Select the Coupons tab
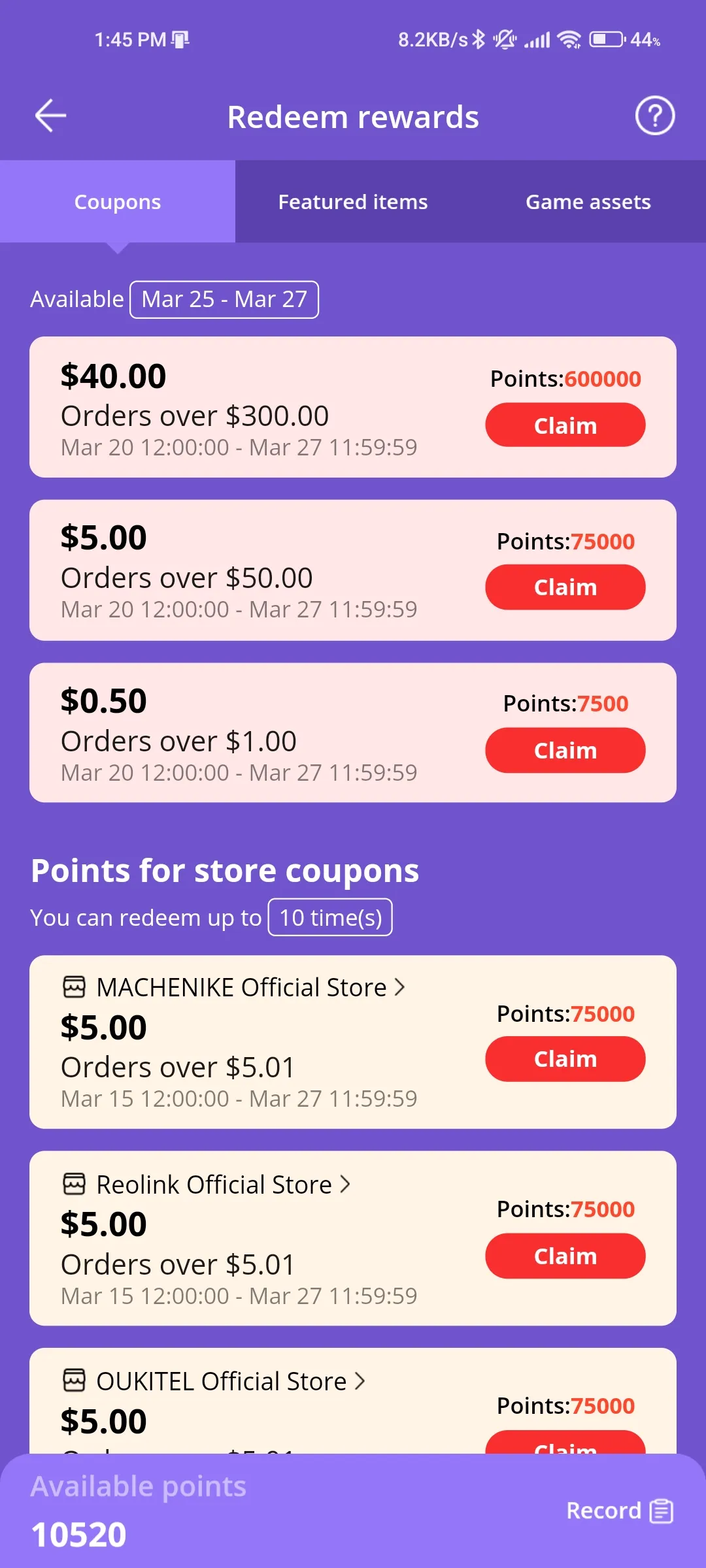 (118, 202)
